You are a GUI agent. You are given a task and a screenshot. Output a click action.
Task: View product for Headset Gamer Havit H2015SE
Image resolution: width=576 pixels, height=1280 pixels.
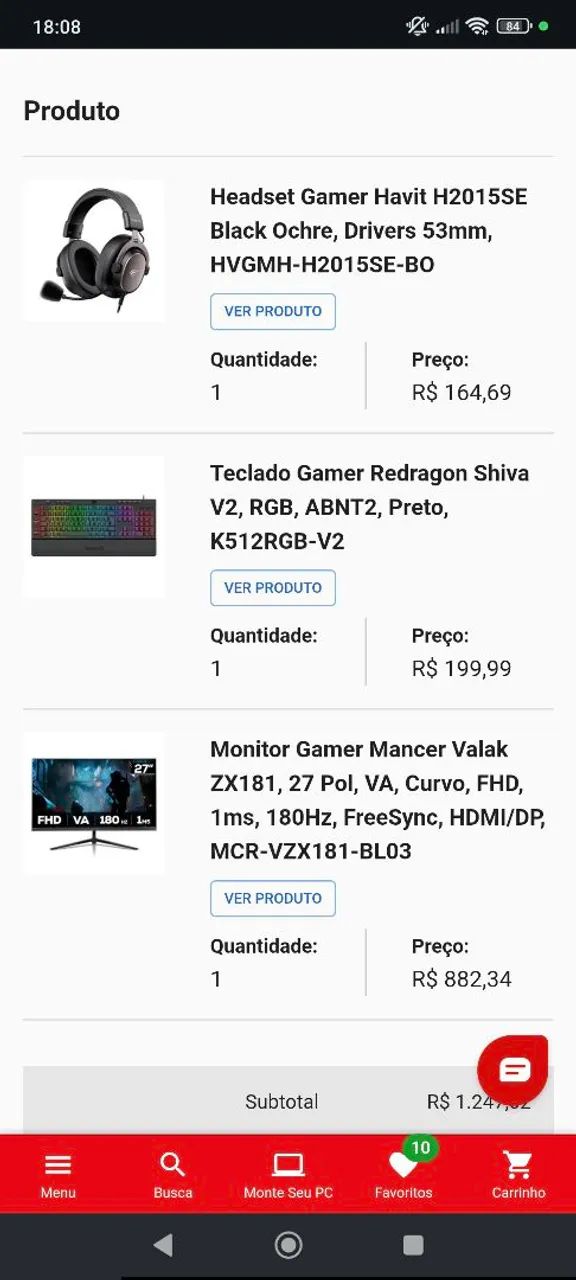pyautogui.click(x=273, y=311)
